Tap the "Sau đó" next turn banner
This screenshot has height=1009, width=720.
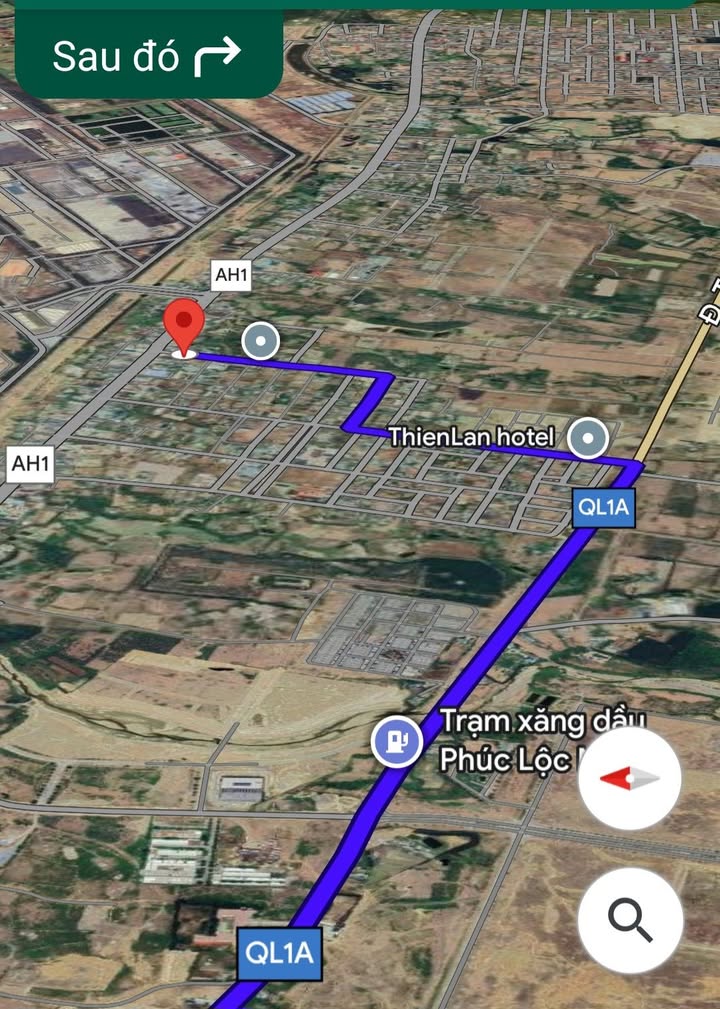148,56
